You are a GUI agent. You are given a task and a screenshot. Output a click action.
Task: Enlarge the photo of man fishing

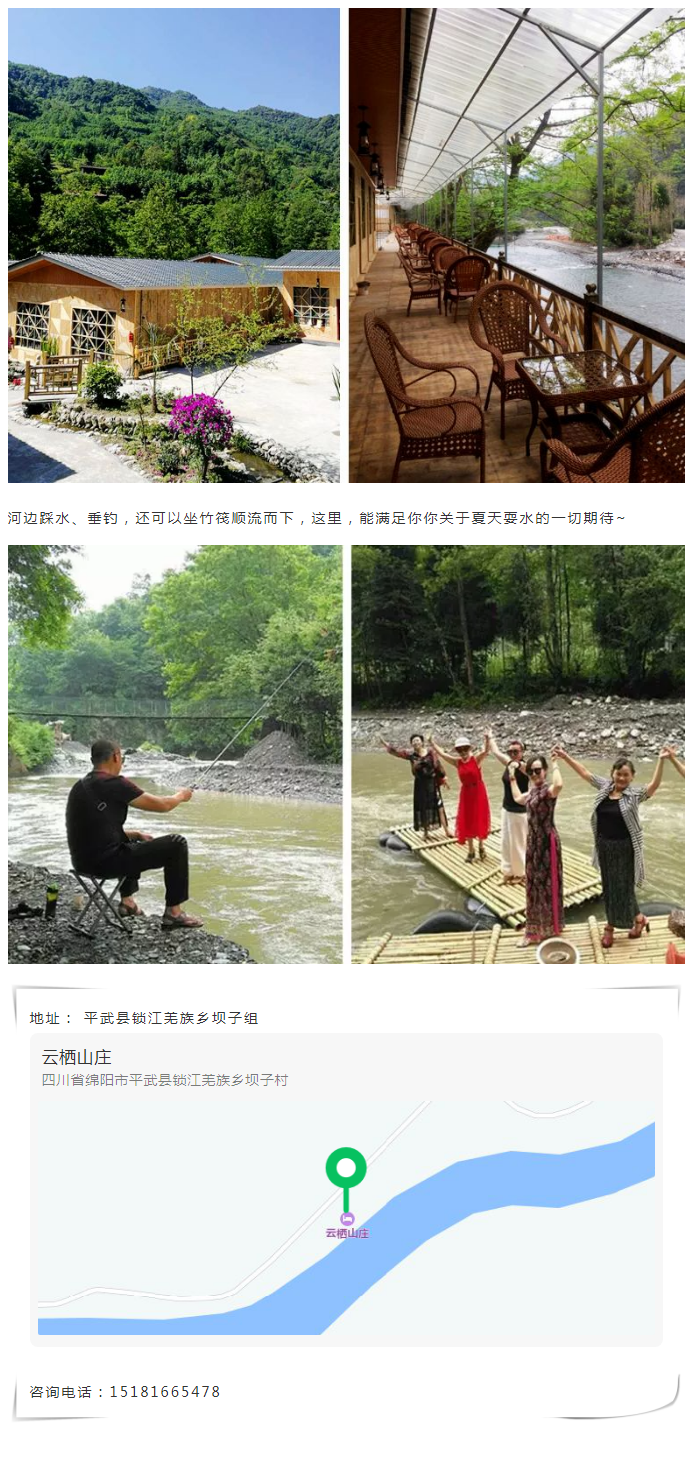point(175,754)
